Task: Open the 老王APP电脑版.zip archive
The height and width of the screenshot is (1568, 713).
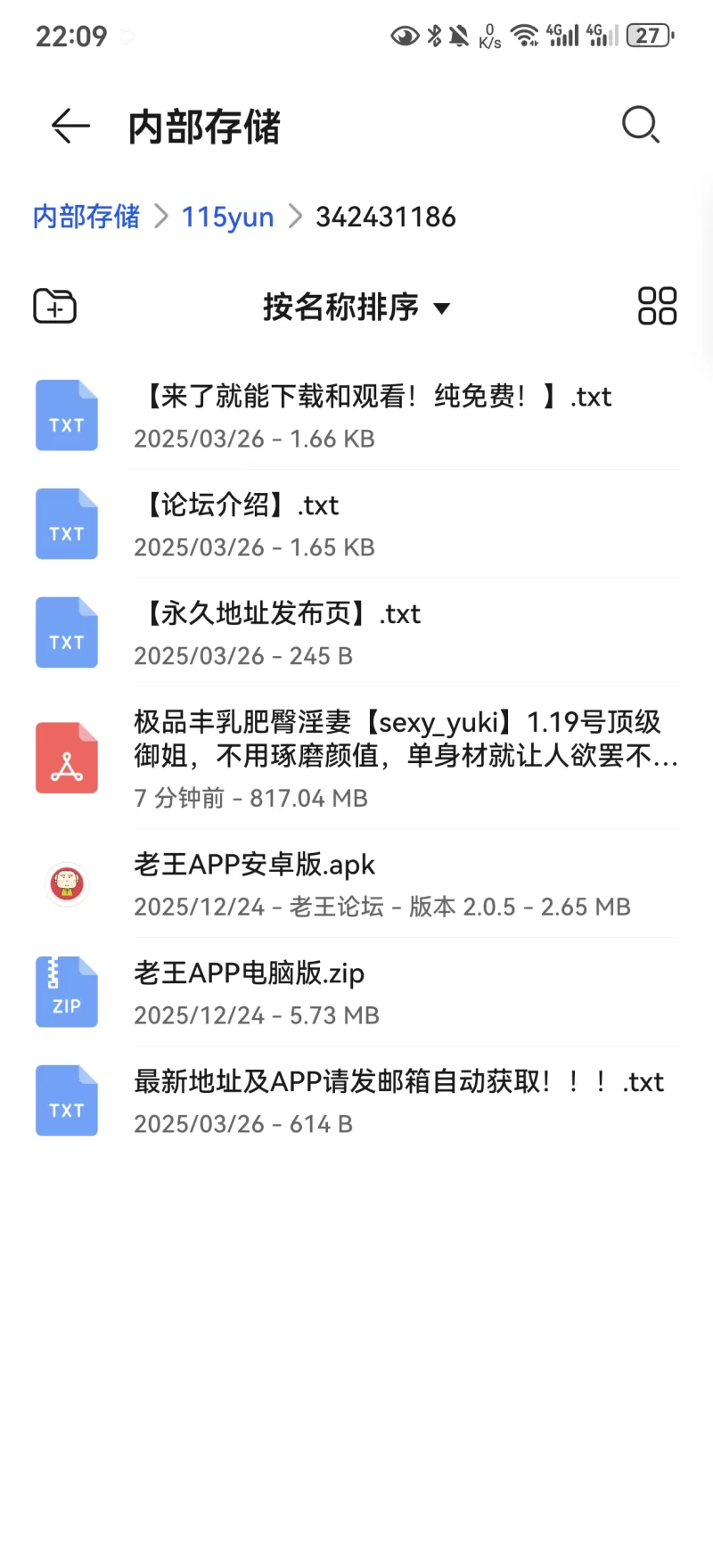Action: 356,992
